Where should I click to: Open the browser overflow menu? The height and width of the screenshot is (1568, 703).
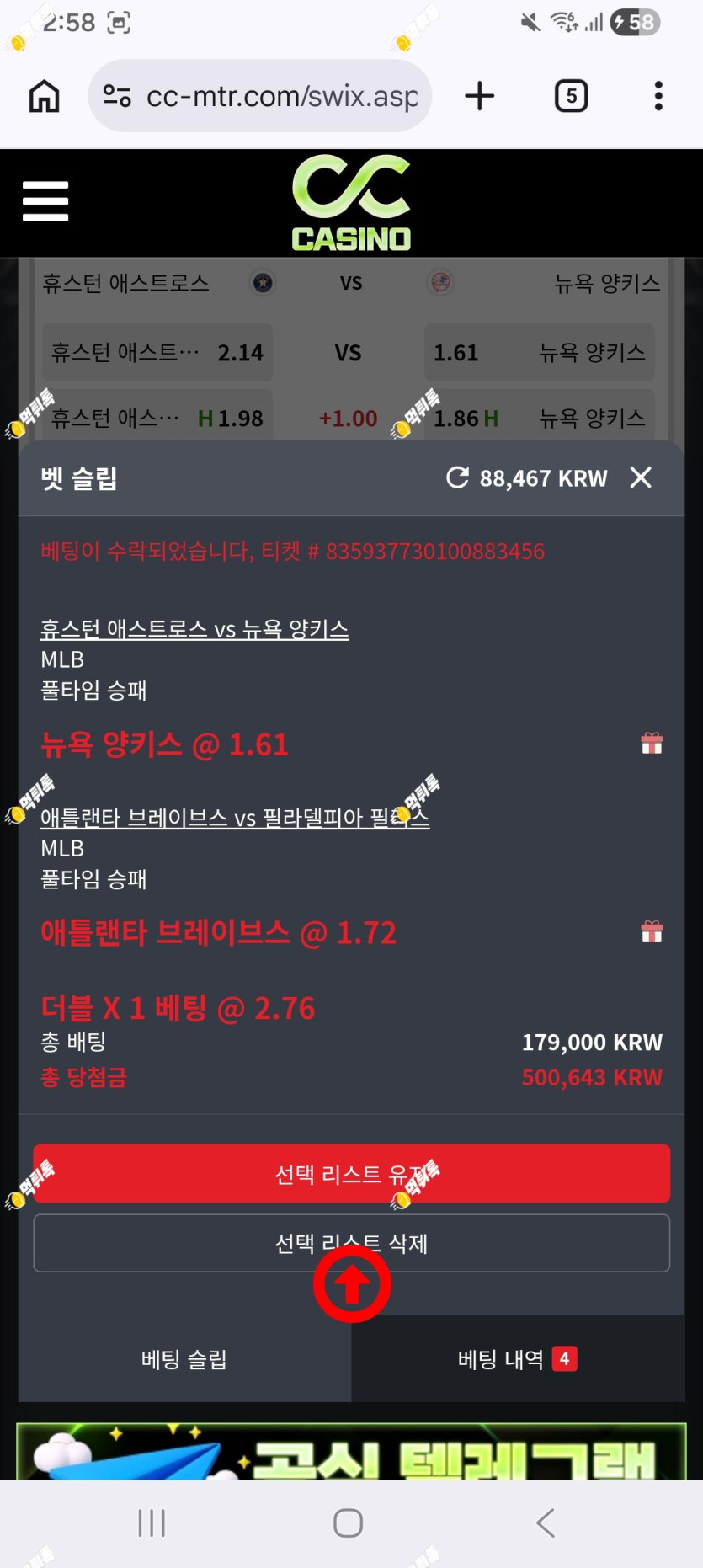pyautogui.click(x=658, y=96)
